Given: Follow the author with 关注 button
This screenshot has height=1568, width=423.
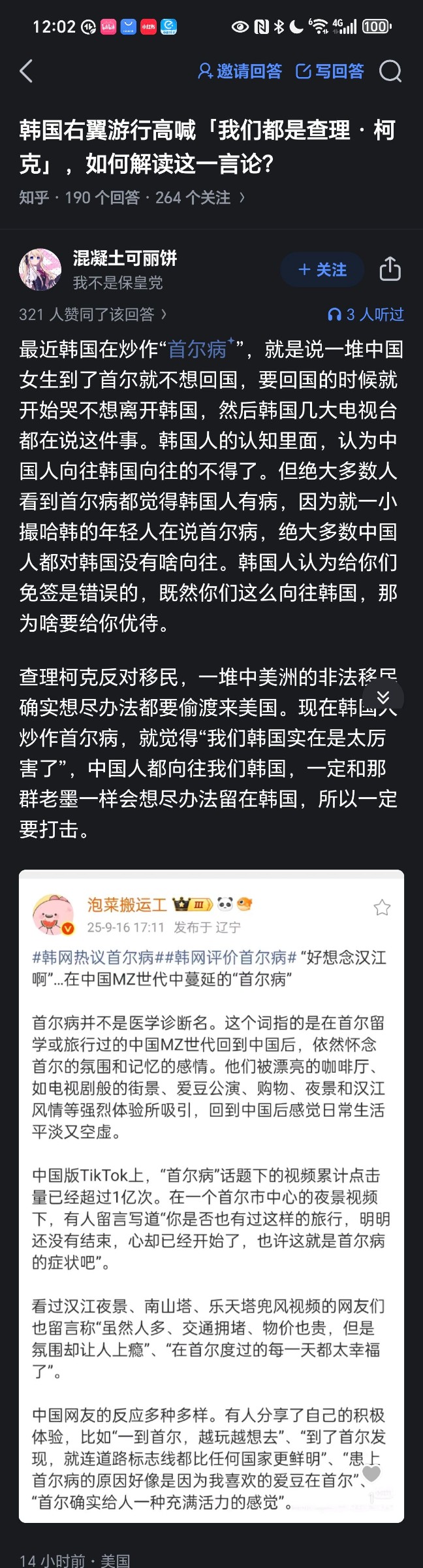Looking at the screenshot, I should click(x=322, y=269).
